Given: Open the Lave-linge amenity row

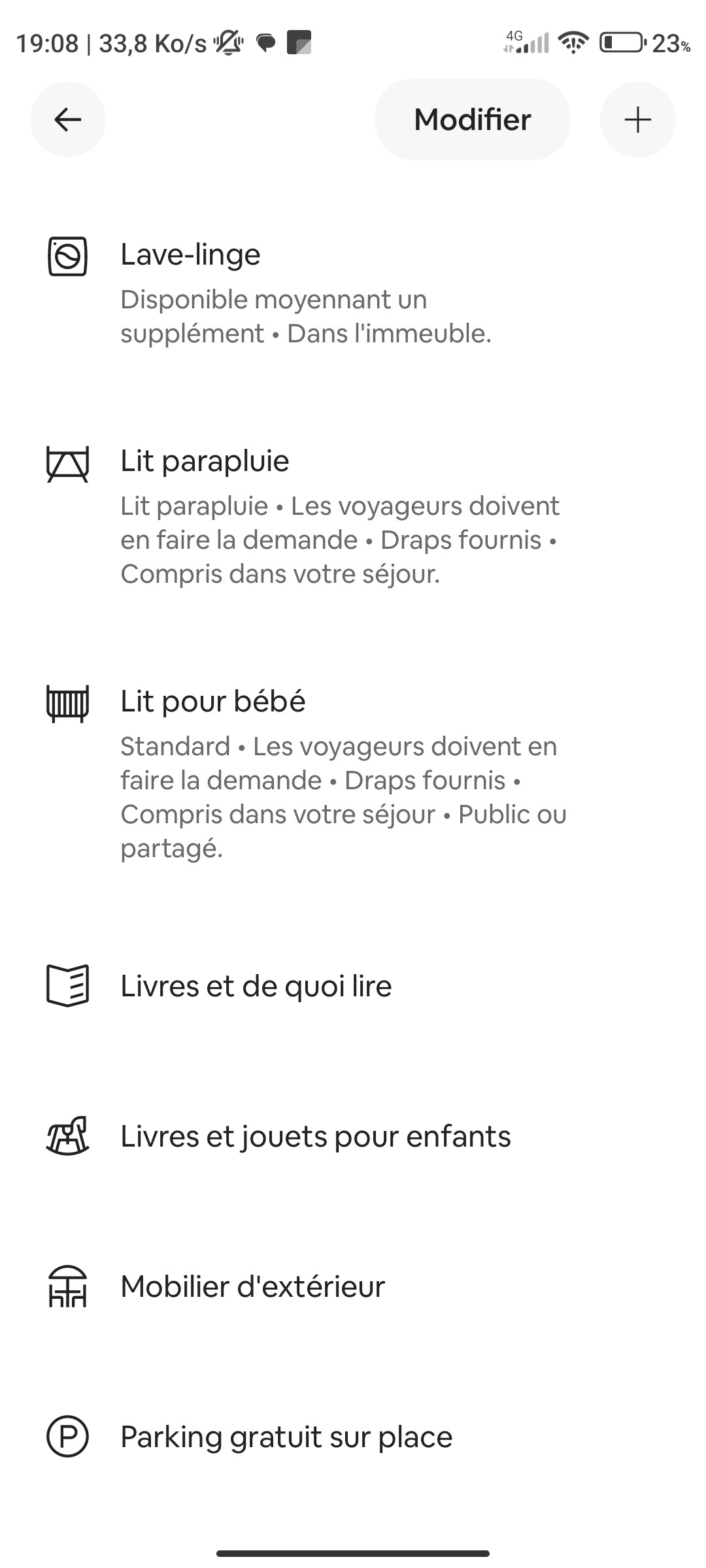Looking at the screenshot, I should coord(353,293).
